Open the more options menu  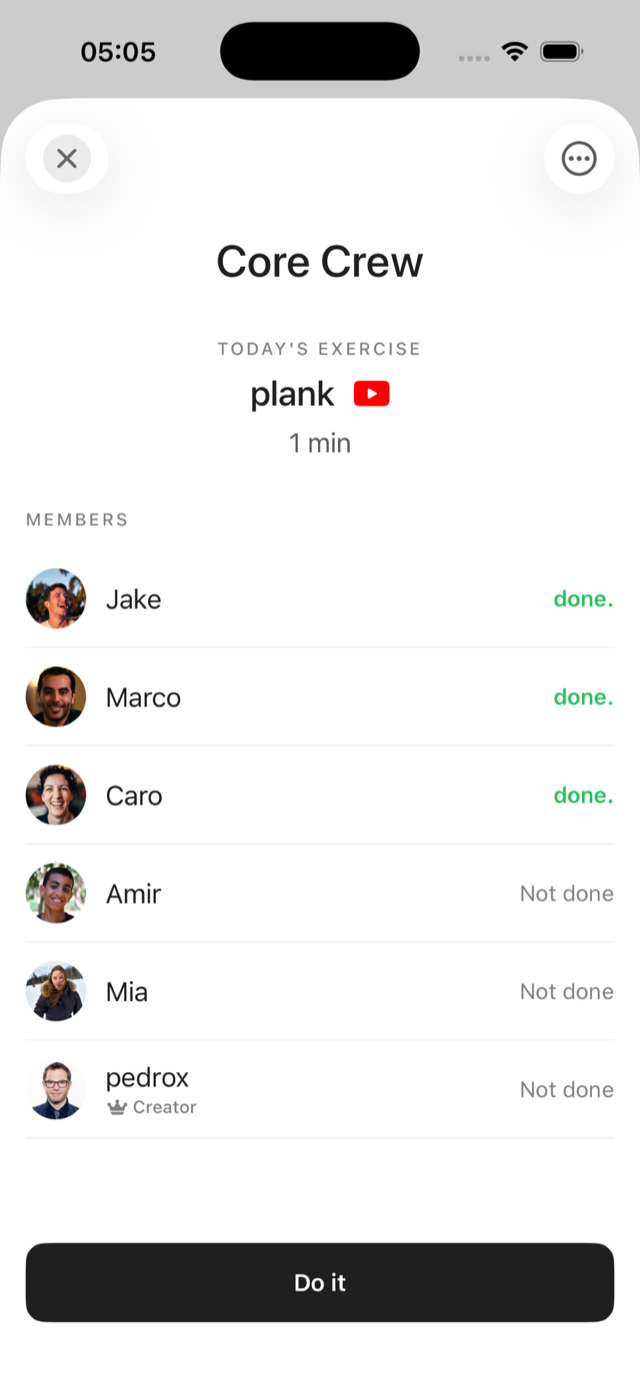[x=579, y=158]
